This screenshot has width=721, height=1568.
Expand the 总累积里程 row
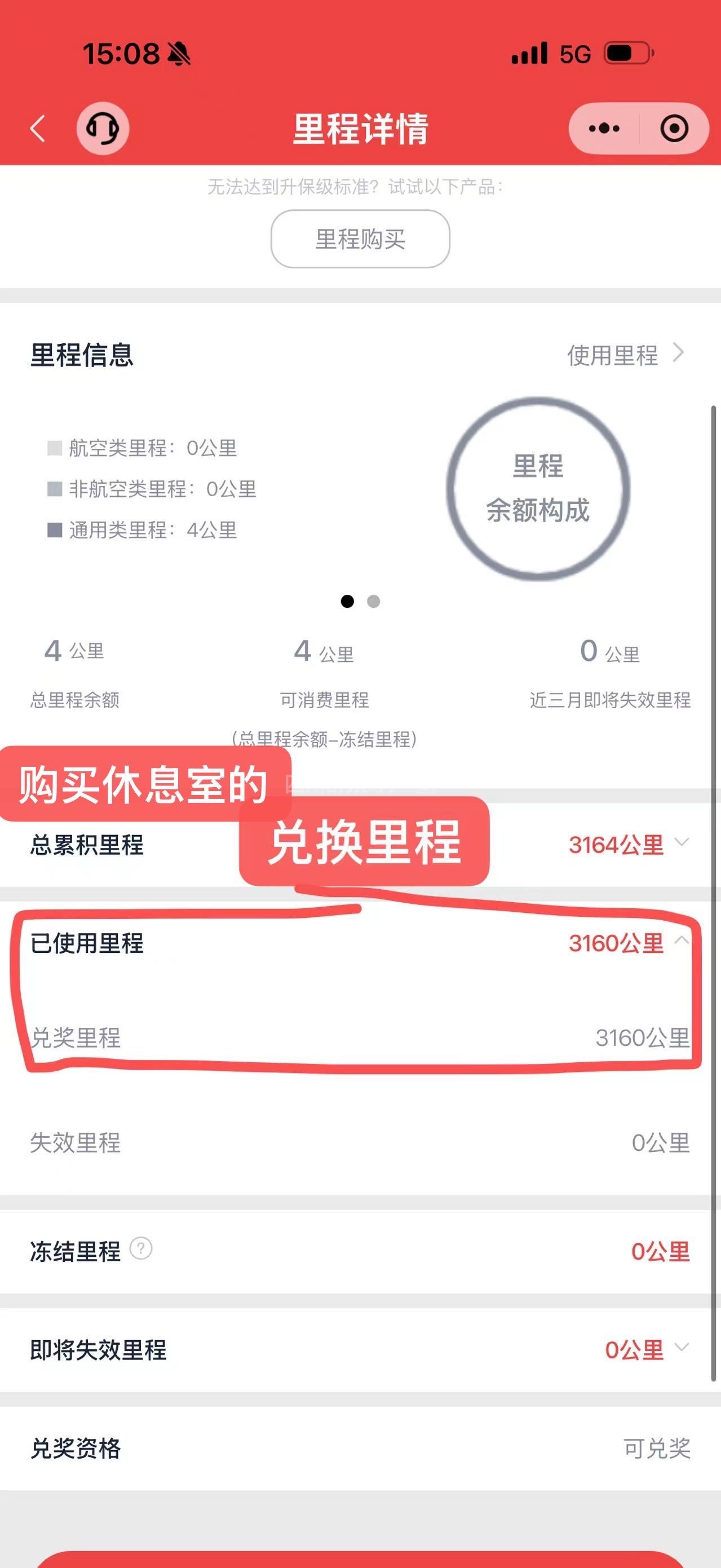click(x=682, y=843)
